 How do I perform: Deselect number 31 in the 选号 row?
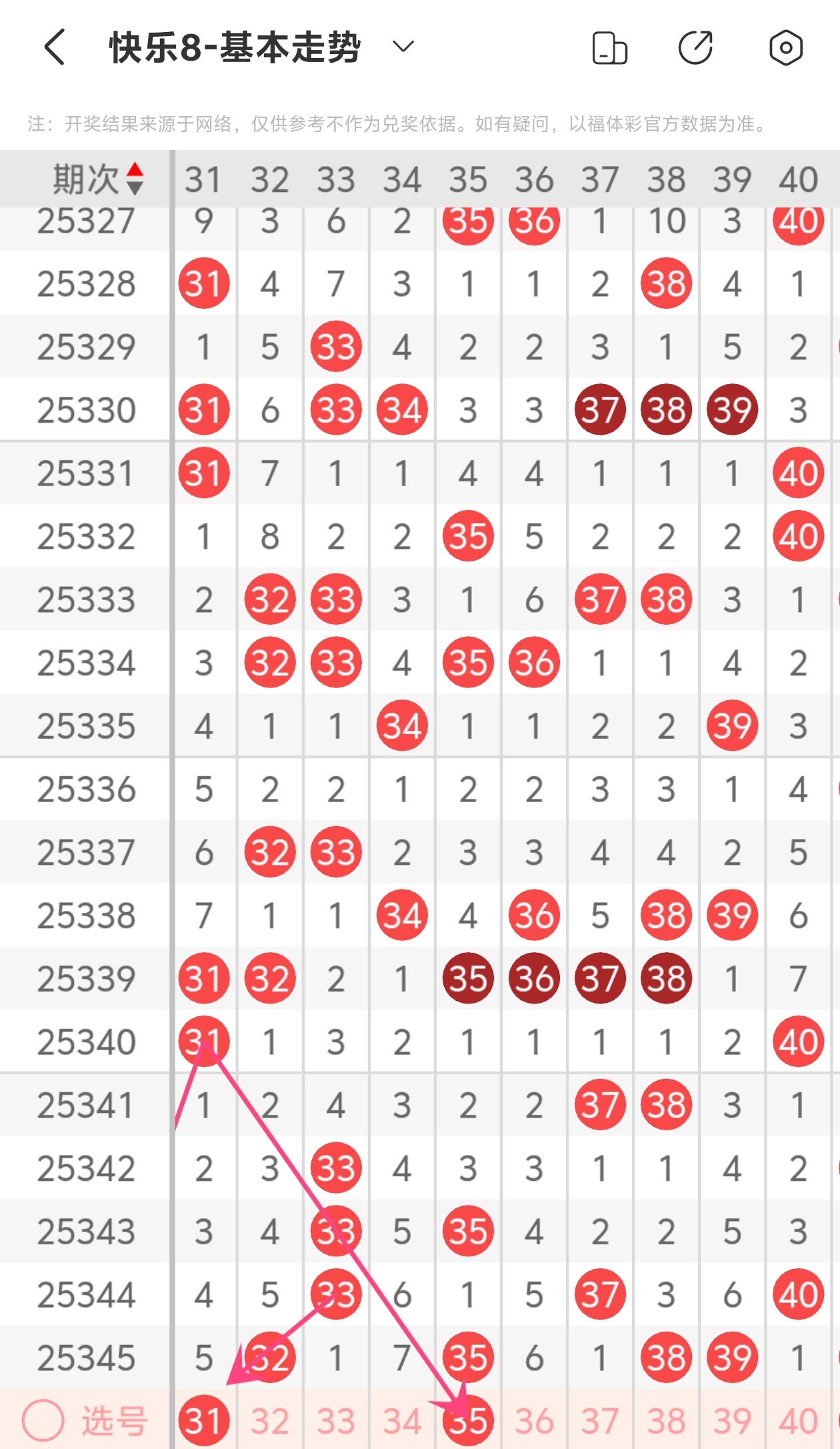(203, 1420)
